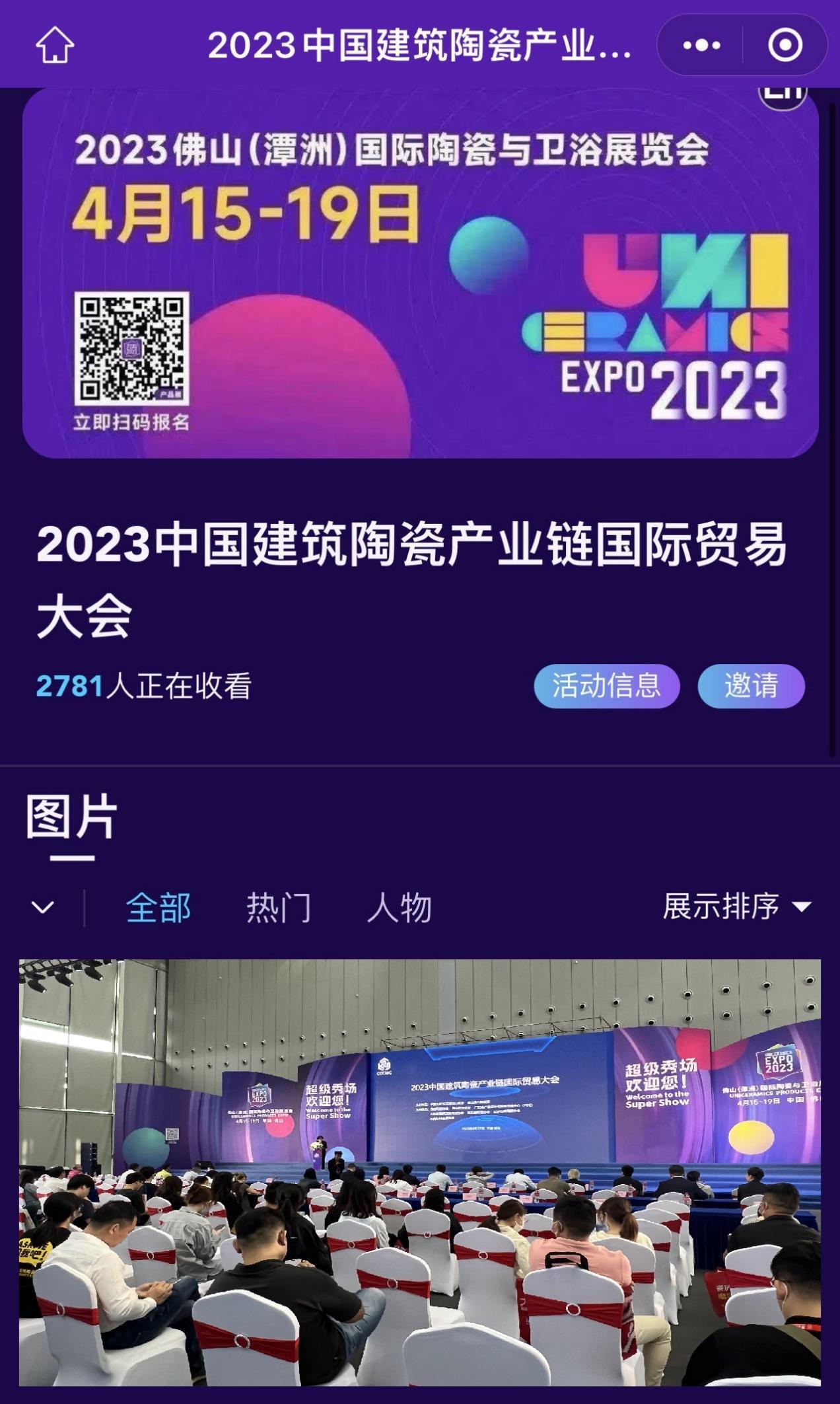Expand the category chevron beside 全部
Viewport: 840px width, 1404px height.
[x=43, y=907]
